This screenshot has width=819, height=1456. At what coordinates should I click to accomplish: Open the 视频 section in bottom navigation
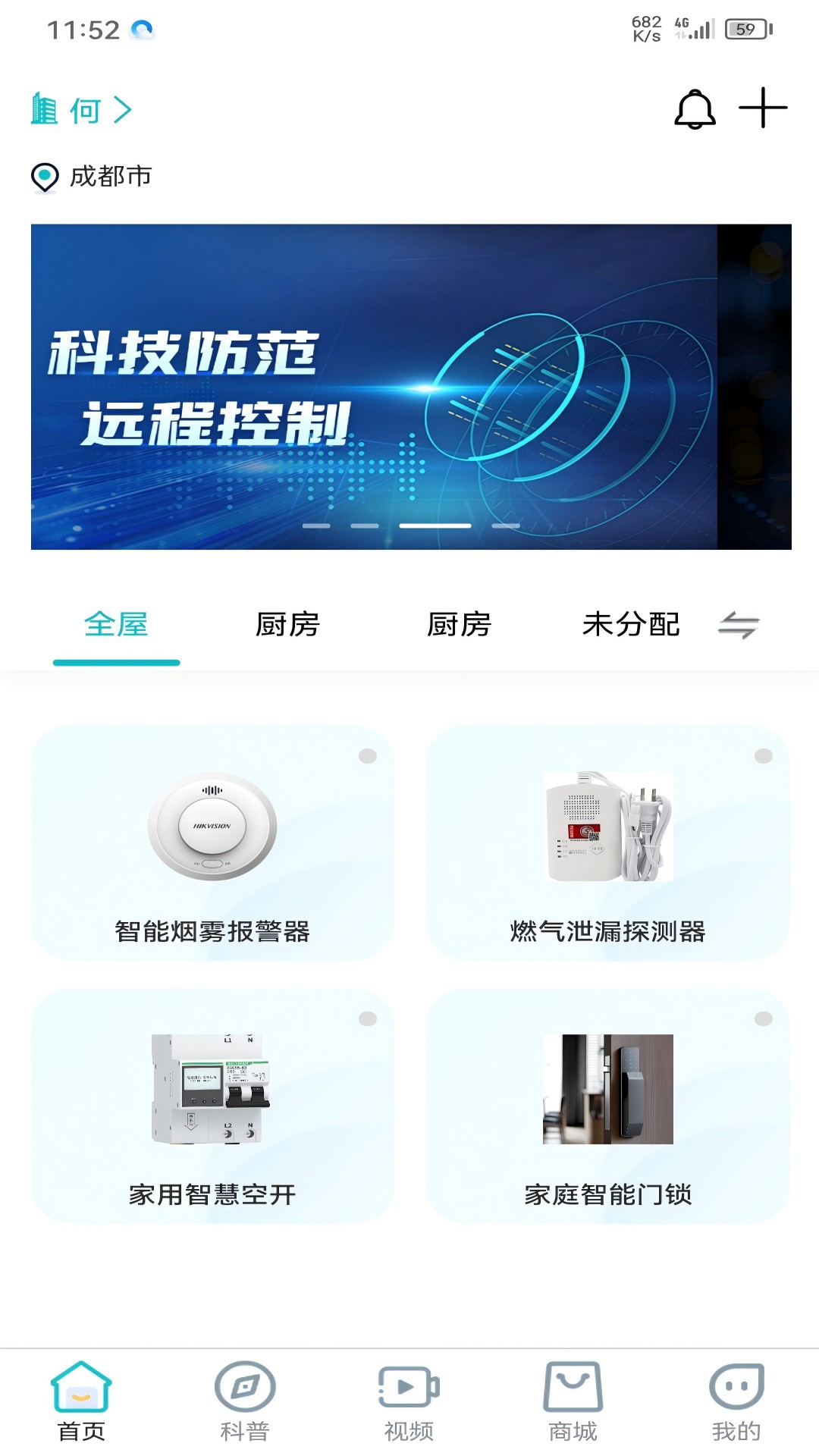point(407,1399)
